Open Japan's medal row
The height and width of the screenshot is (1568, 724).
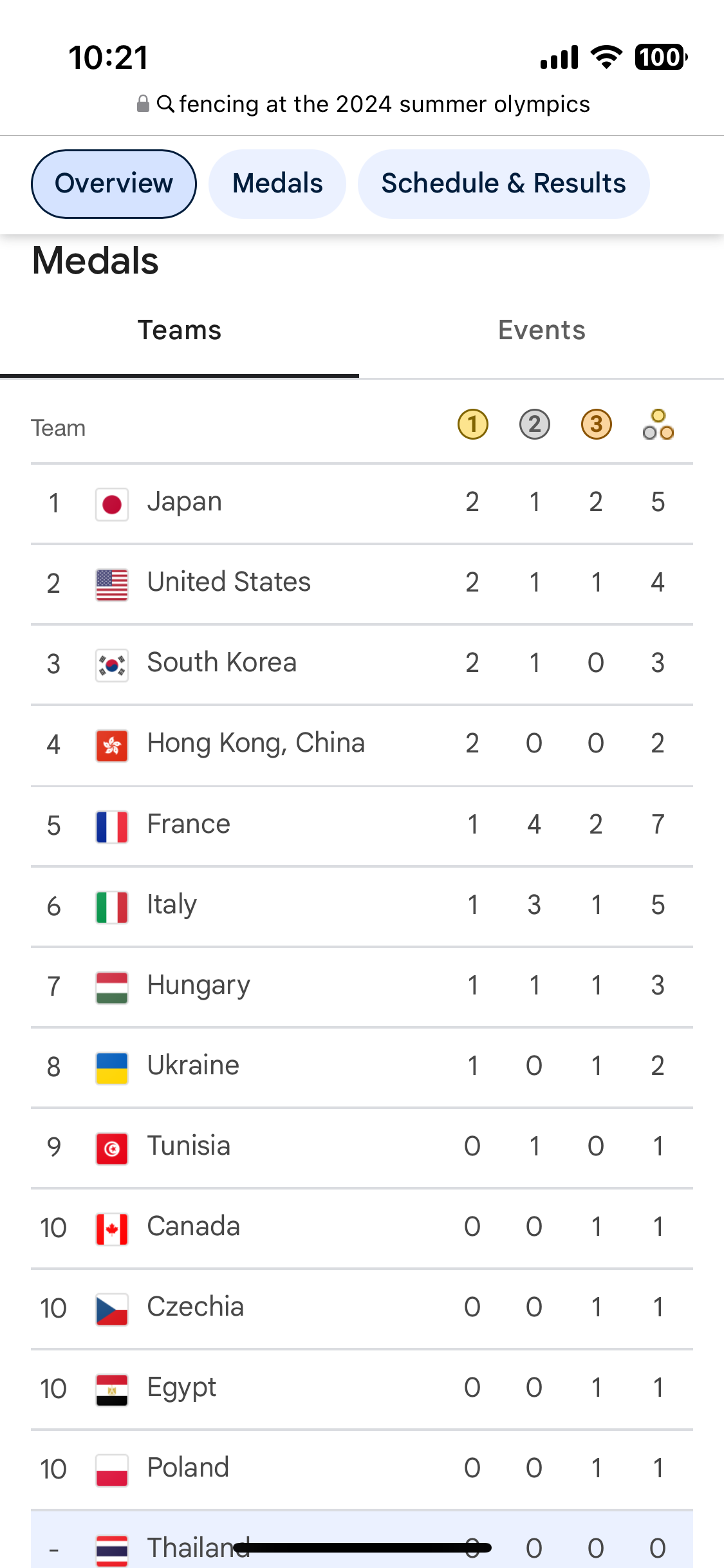[x=362, y=503]
